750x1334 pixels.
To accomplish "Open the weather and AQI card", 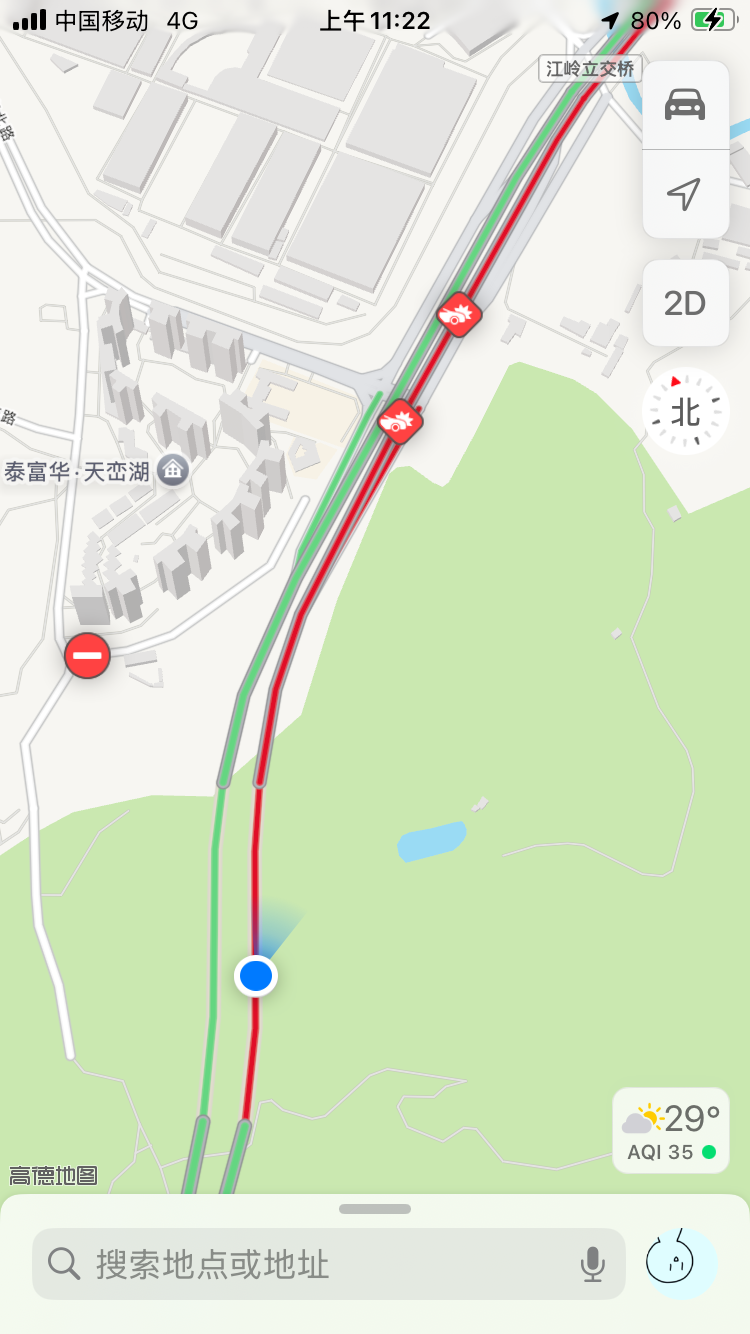I will click(x=671, y=1131).
